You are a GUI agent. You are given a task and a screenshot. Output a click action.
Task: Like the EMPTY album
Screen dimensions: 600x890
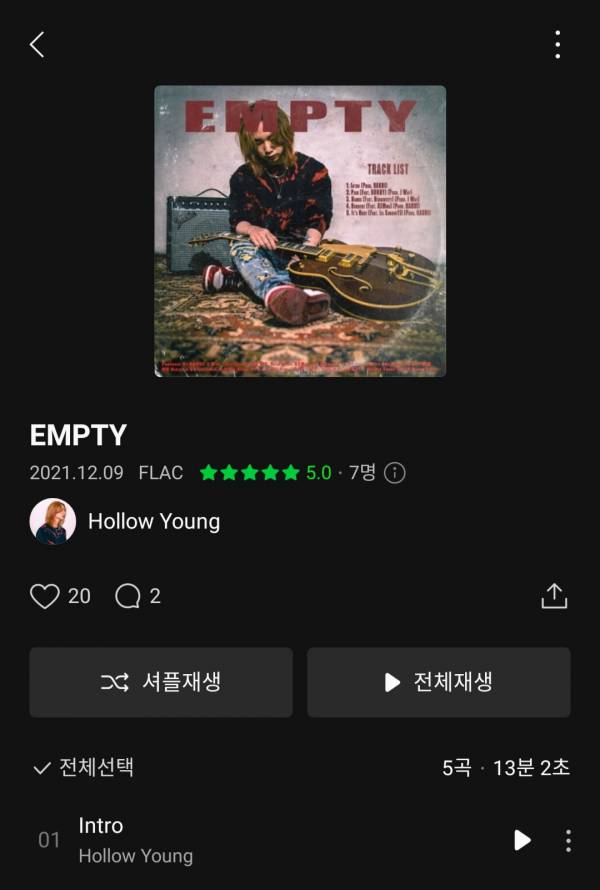pos(45,596)
